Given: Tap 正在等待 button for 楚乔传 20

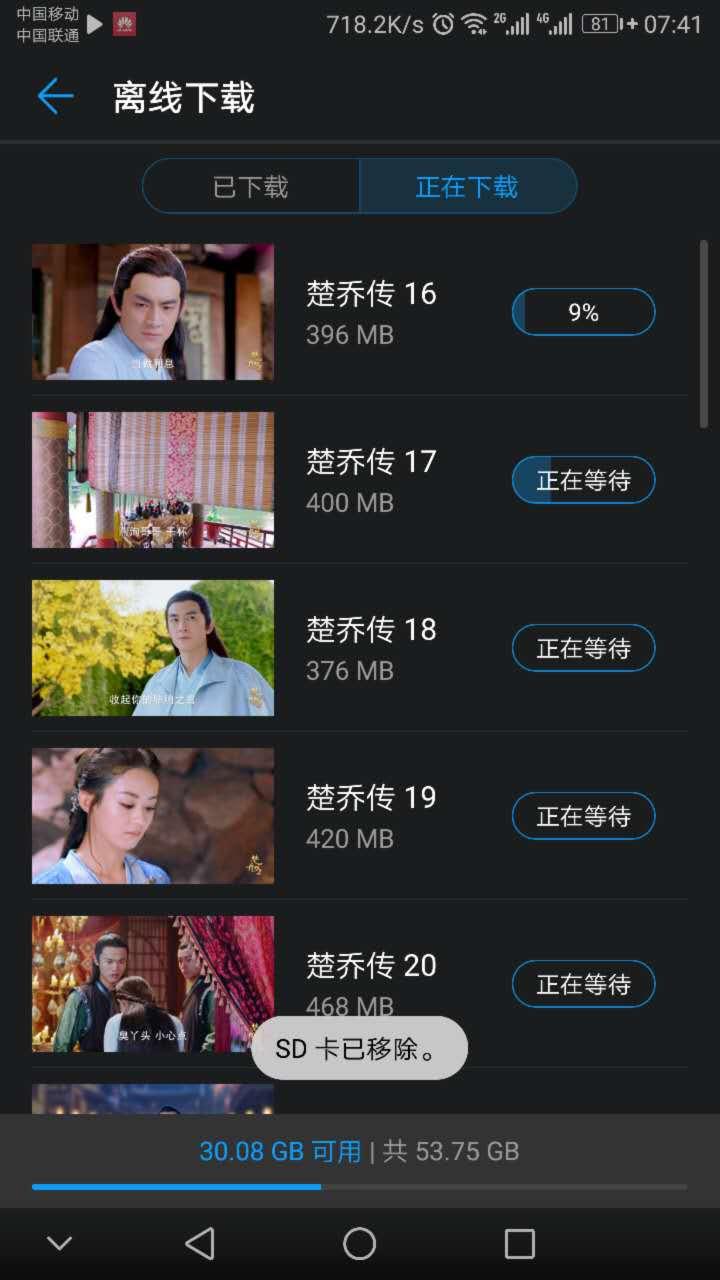Looking at the screenshot, I should tap(583, 985).
